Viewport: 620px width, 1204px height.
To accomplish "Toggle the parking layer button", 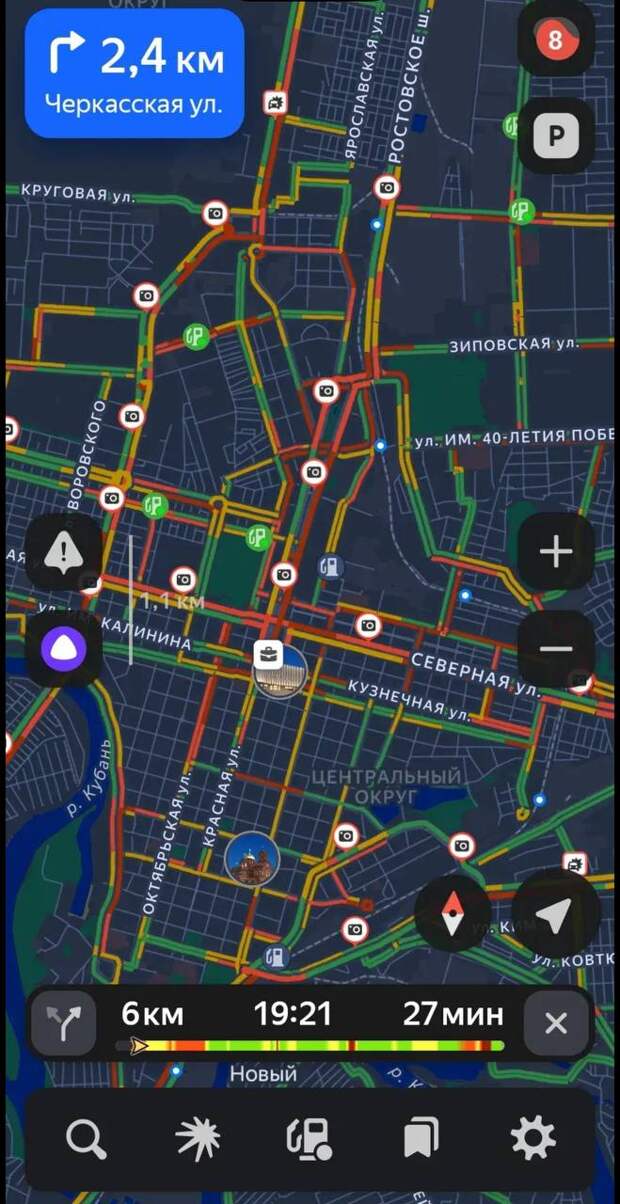I will click(555, 135).
